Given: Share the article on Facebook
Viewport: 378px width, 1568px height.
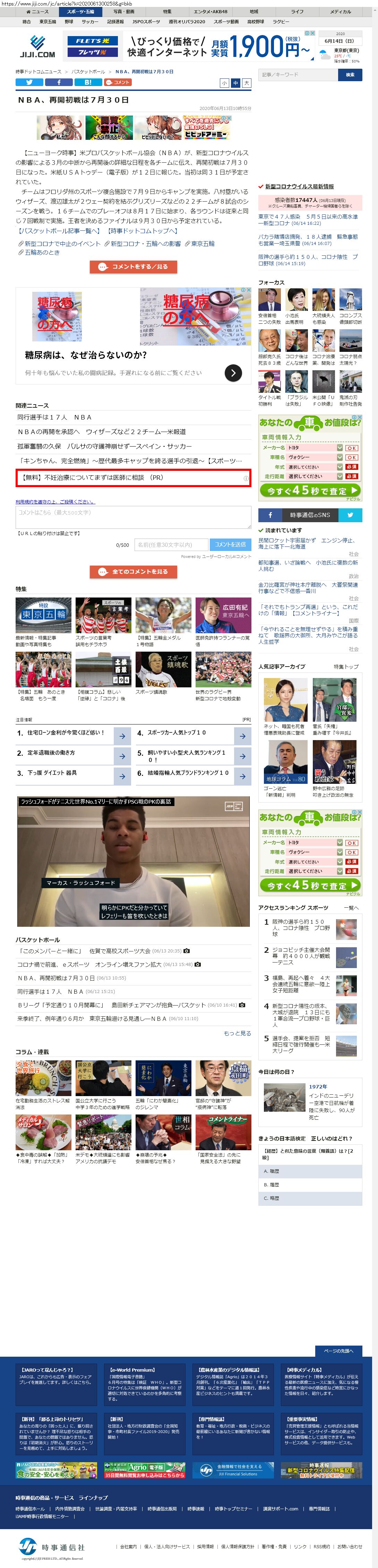Looking at the screenshot, I should point(59,82).
